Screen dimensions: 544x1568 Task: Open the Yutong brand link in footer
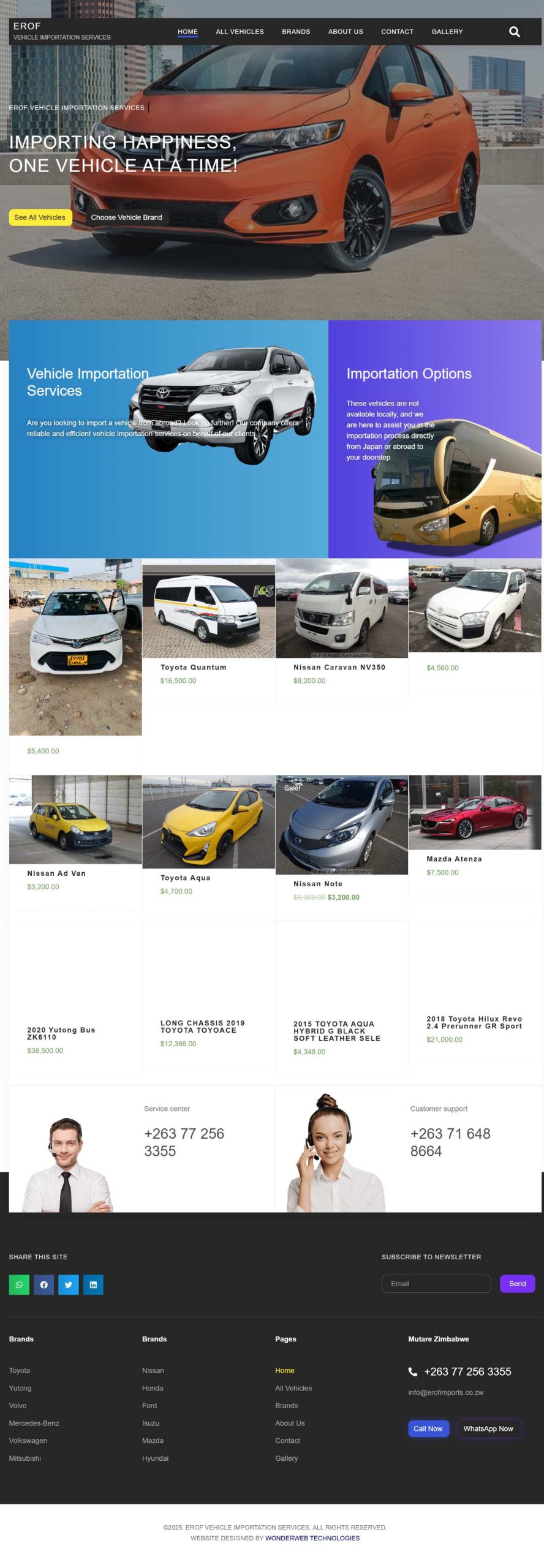[20, 1388]
